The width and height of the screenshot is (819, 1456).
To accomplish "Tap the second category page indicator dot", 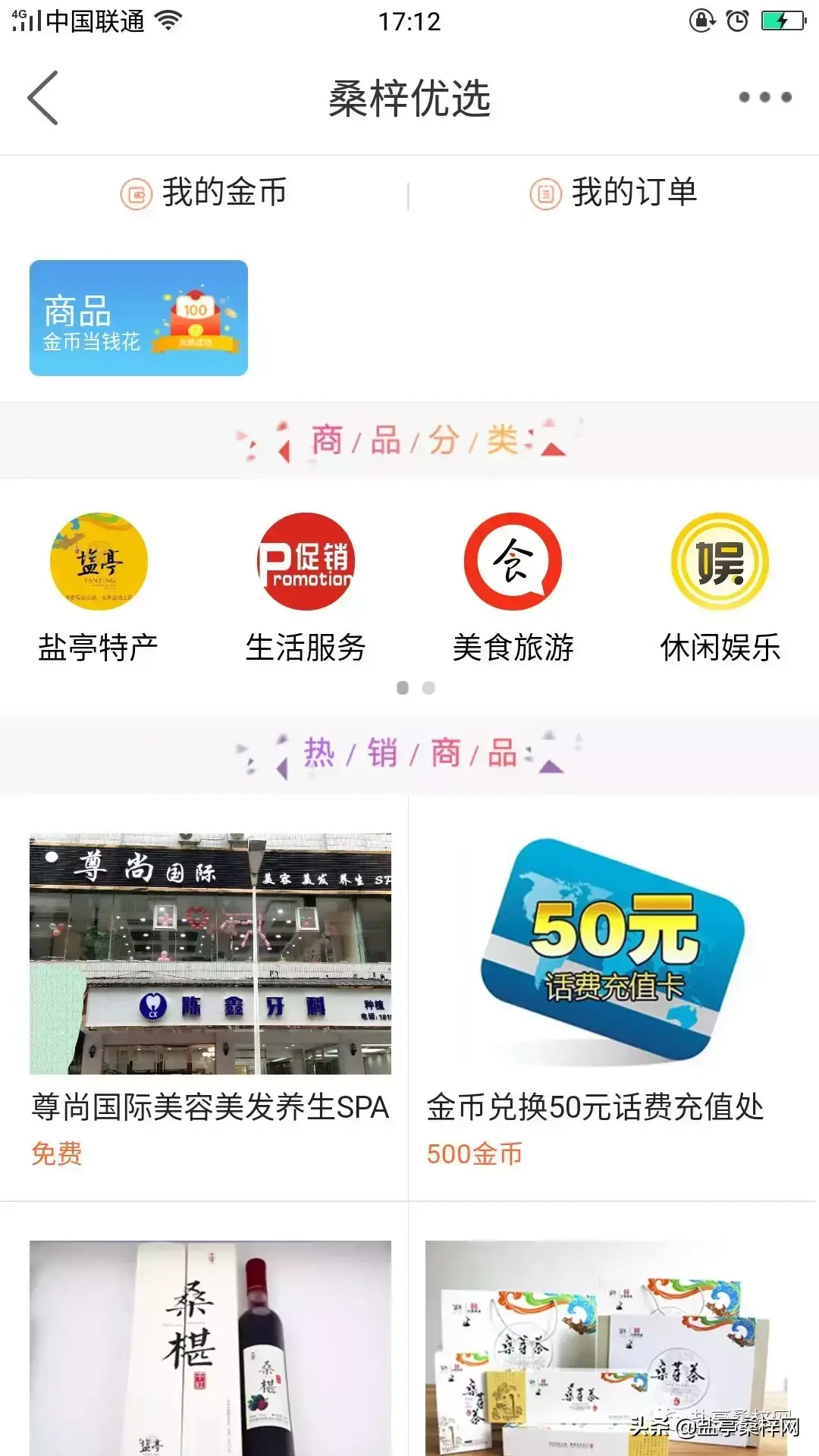I will (428, 688).
